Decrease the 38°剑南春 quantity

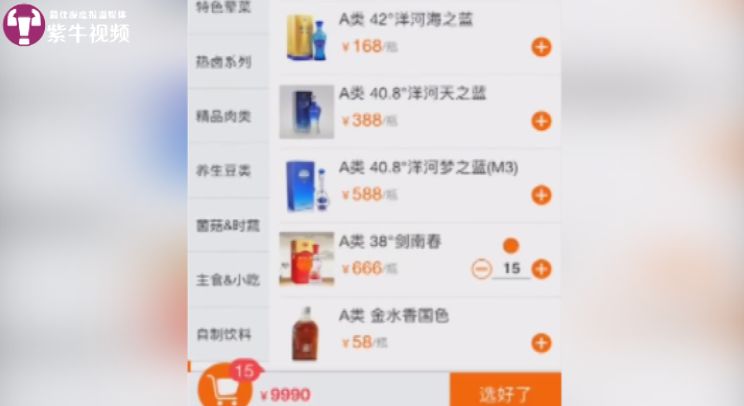pyautogui.click(x=482, y=269)
